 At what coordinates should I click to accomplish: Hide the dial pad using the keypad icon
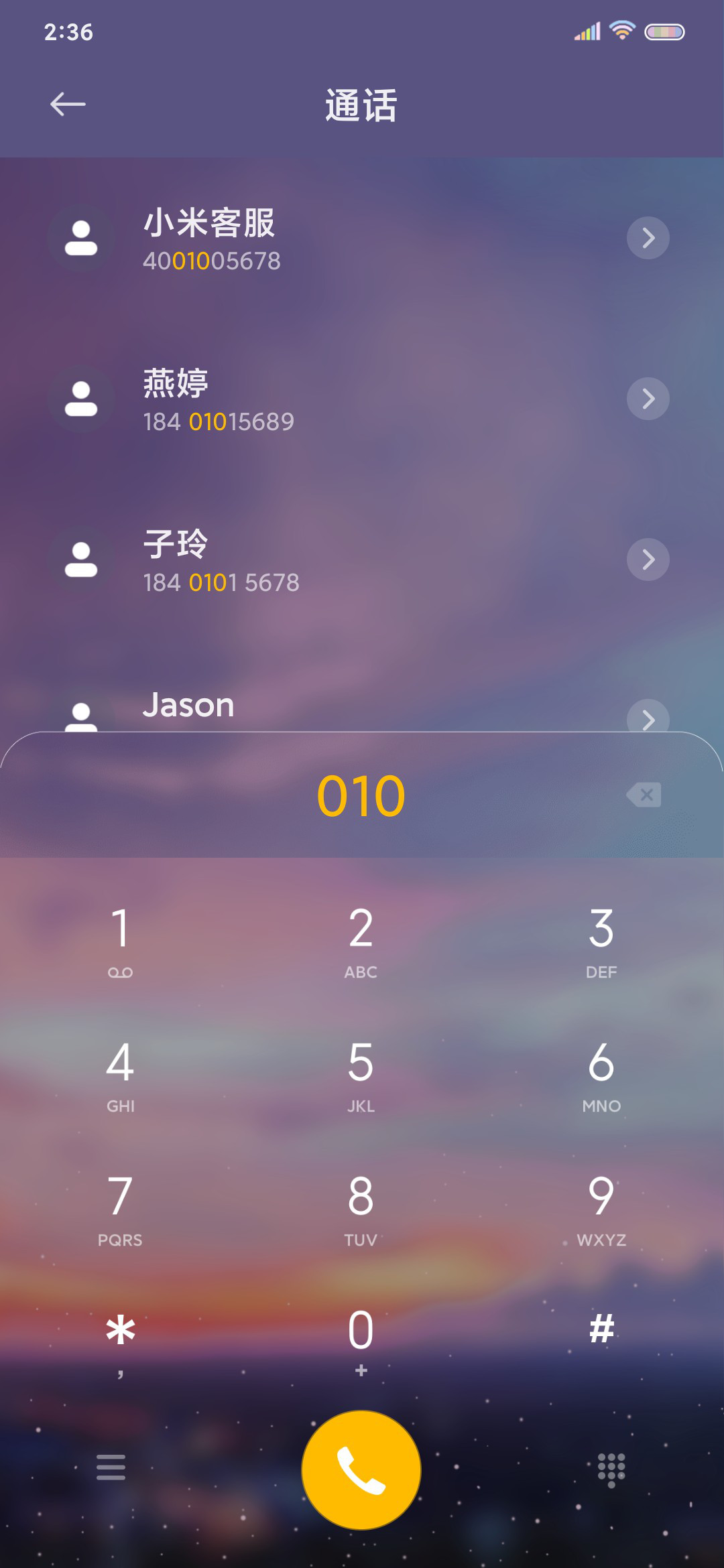click(611, 1470)
